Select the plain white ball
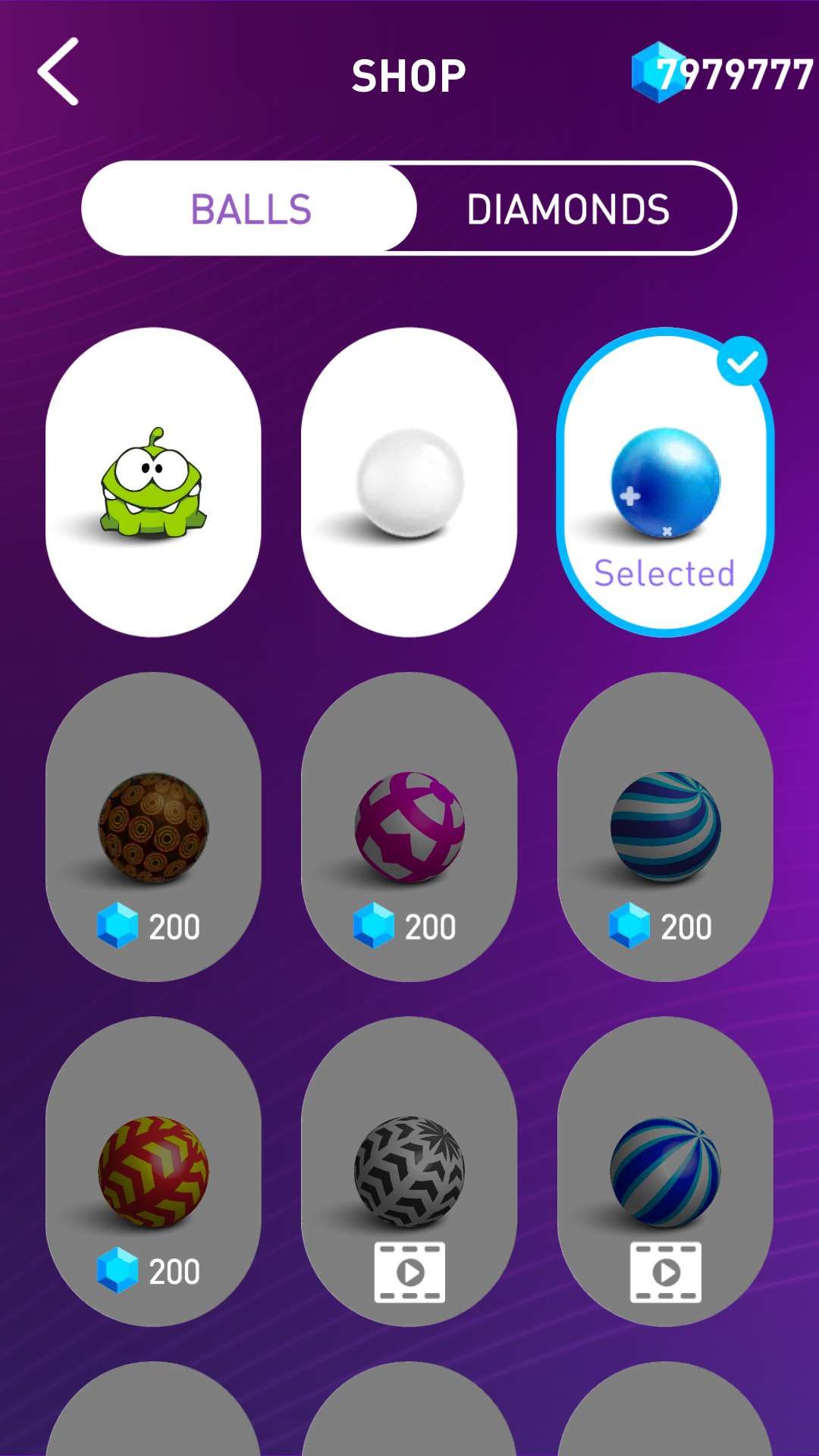Viewport: 819px width, 1456px height. pyautogui.click(x=409, y=482)
